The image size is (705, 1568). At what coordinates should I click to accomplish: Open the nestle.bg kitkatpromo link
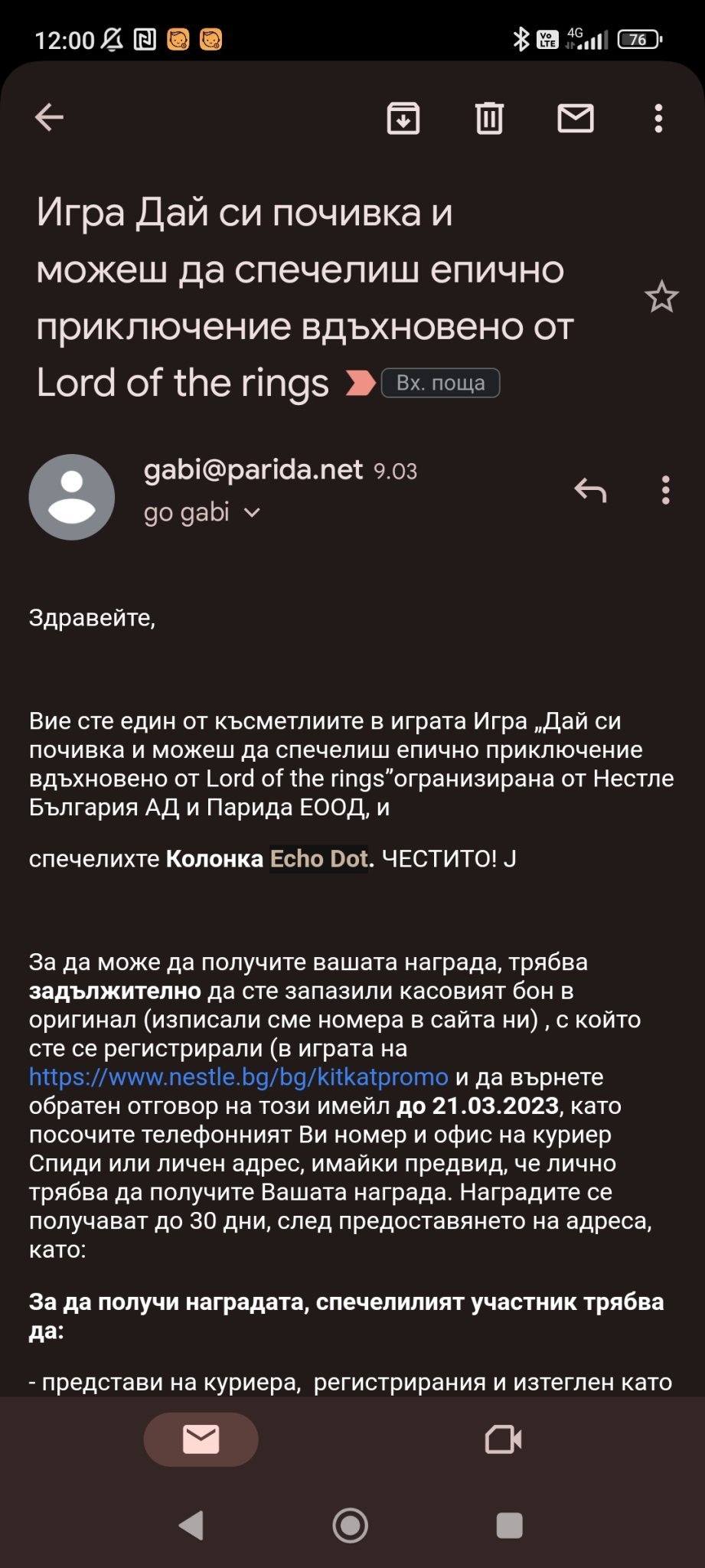tap(239, 1077)
